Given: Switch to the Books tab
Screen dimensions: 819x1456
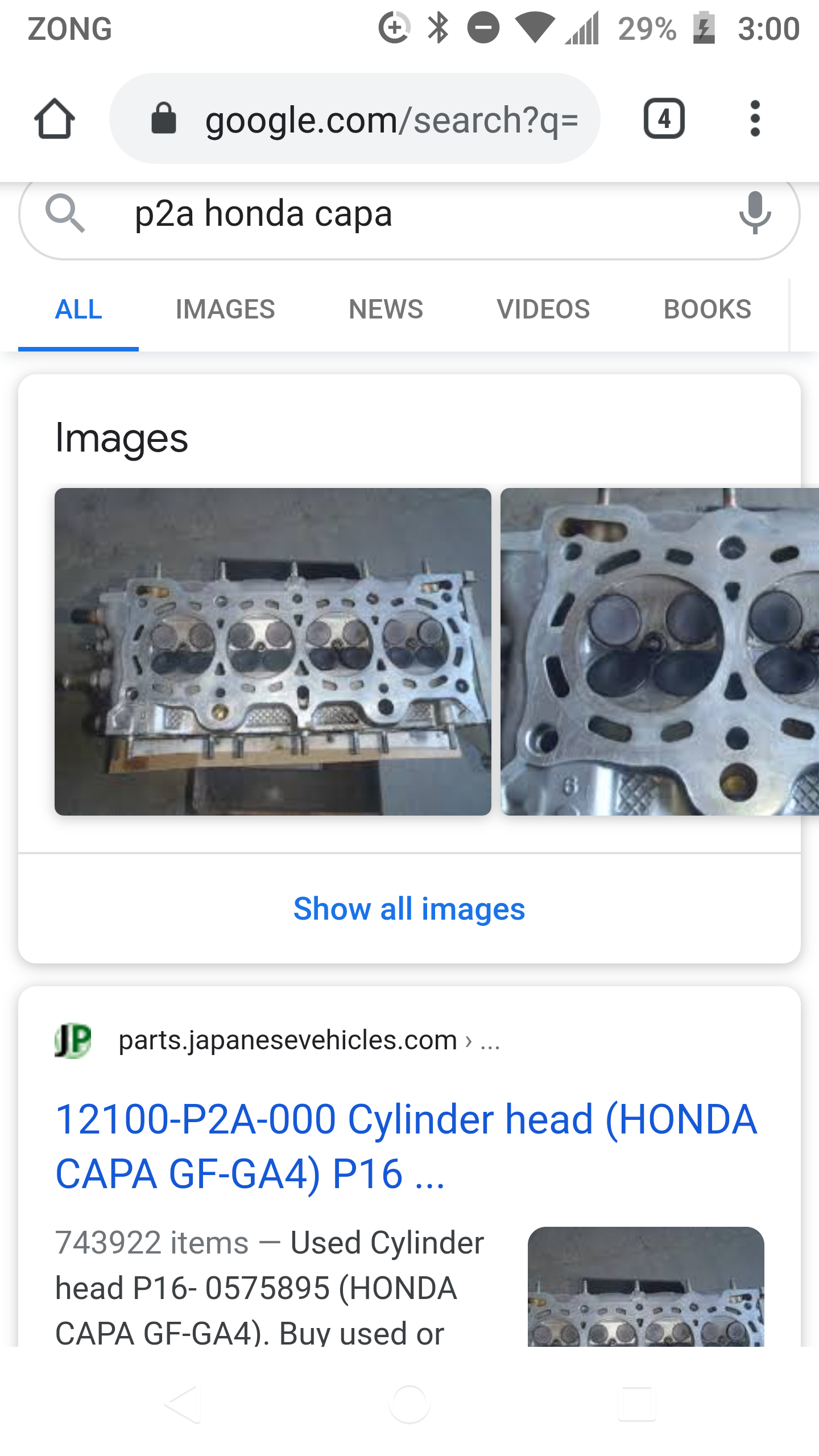Looking at the screenshot, I should click(x=707, y=310).
